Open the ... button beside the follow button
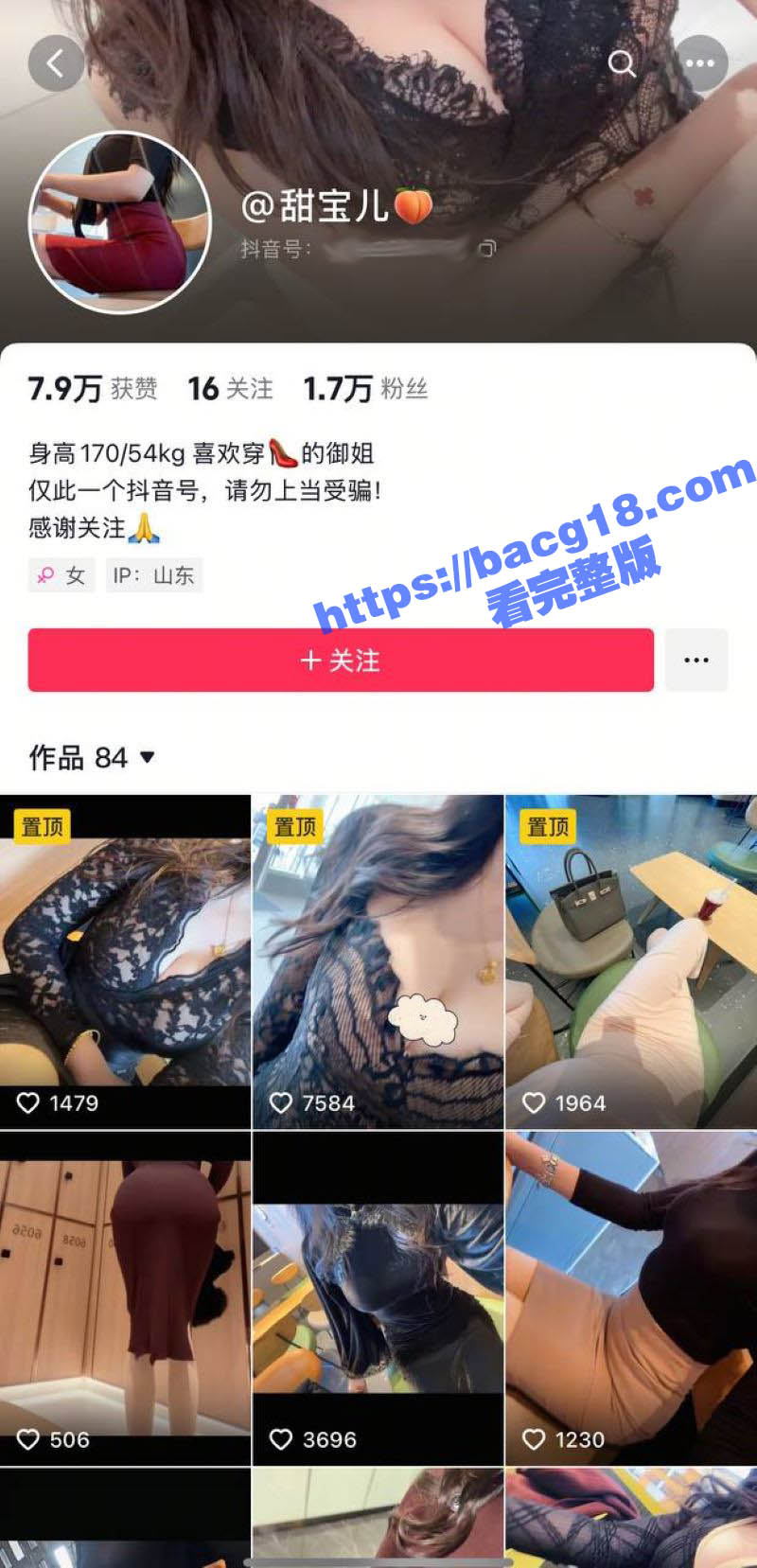The height and width of the screenshot is (1568, 757). 696,661
